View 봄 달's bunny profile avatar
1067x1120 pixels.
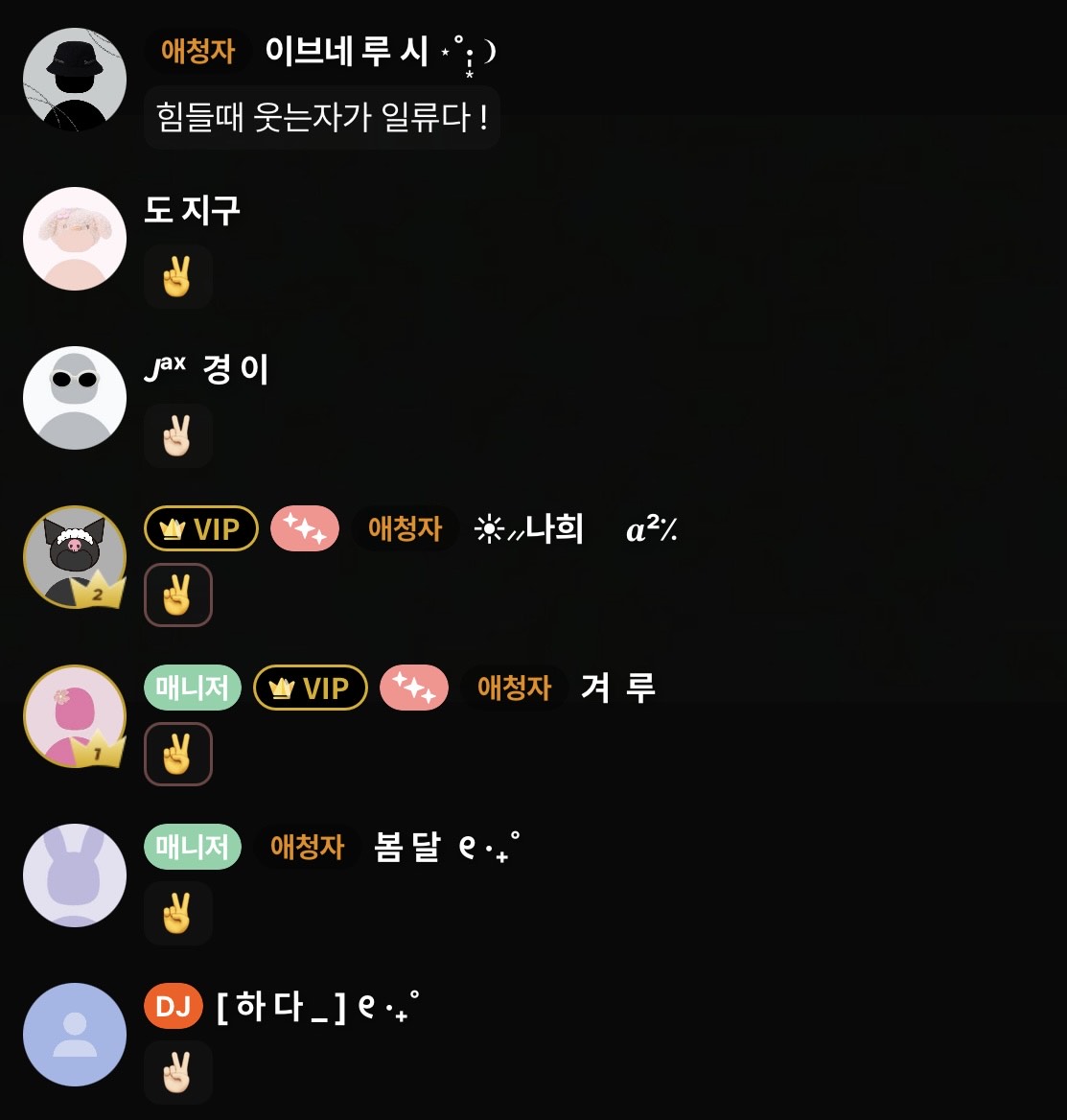[75, 875]
